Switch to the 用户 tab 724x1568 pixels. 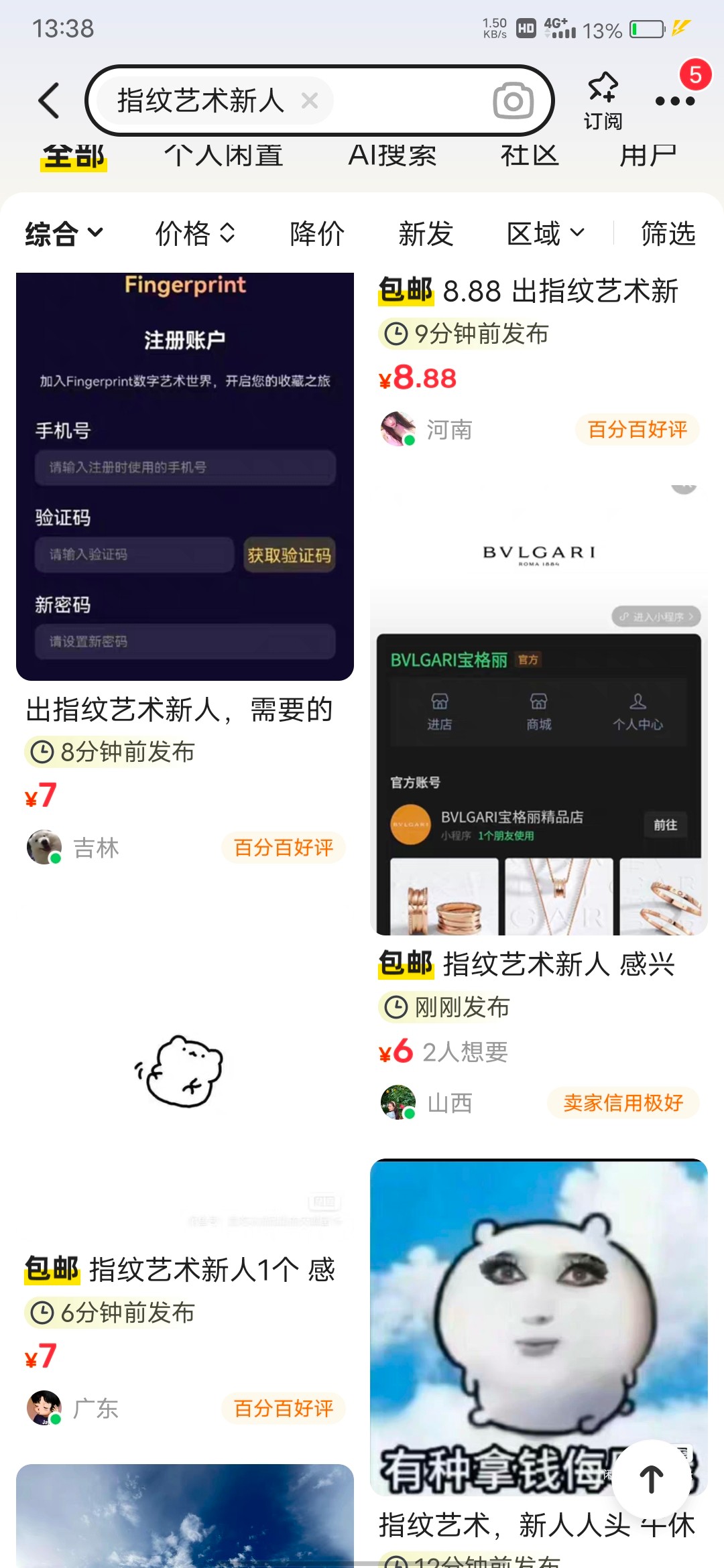648,156
